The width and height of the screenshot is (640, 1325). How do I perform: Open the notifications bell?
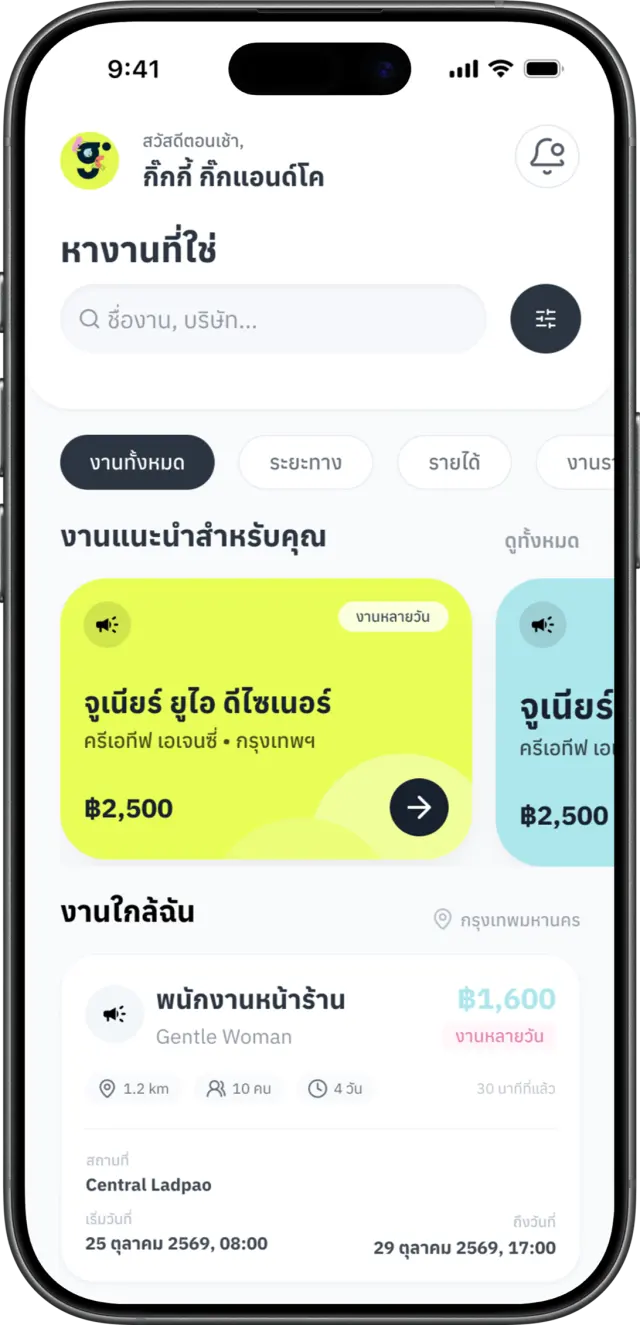point(547,156)
